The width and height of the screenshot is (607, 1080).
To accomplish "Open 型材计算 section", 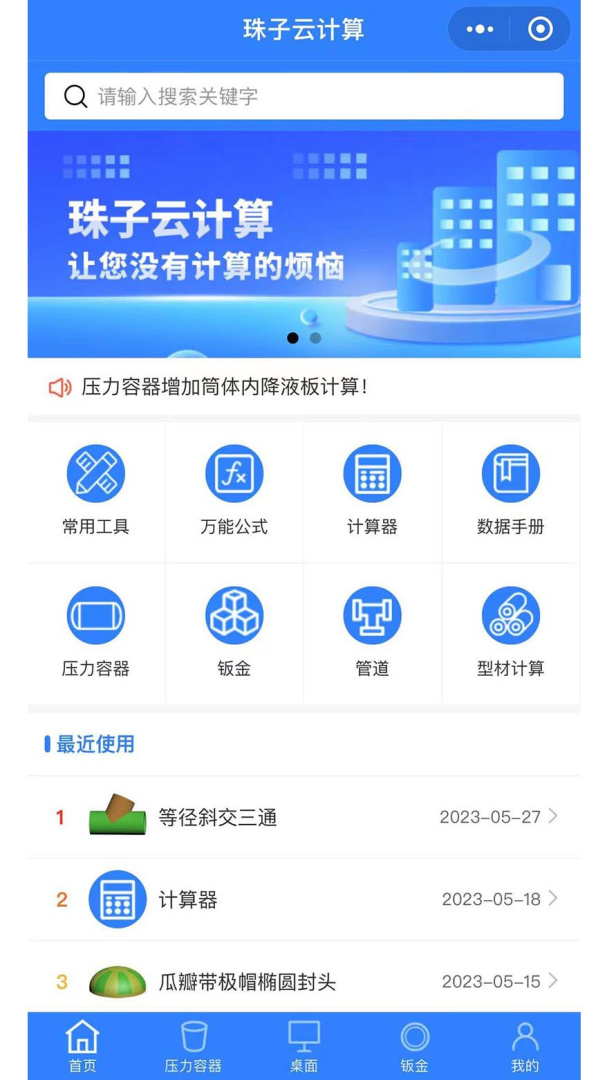I will click(x=510, y=633).
